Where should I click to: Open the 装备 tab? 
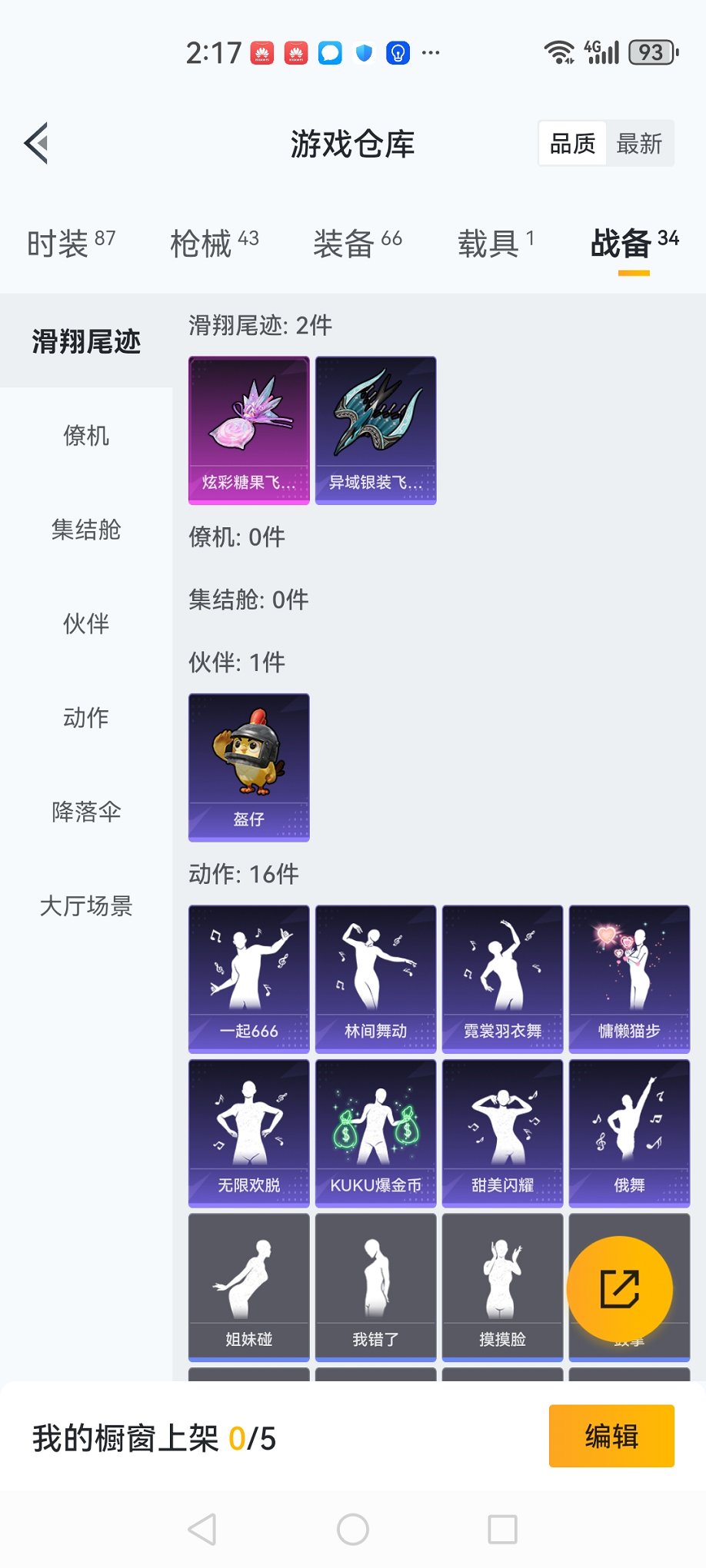pyautogui.click(x=358, y=244)
